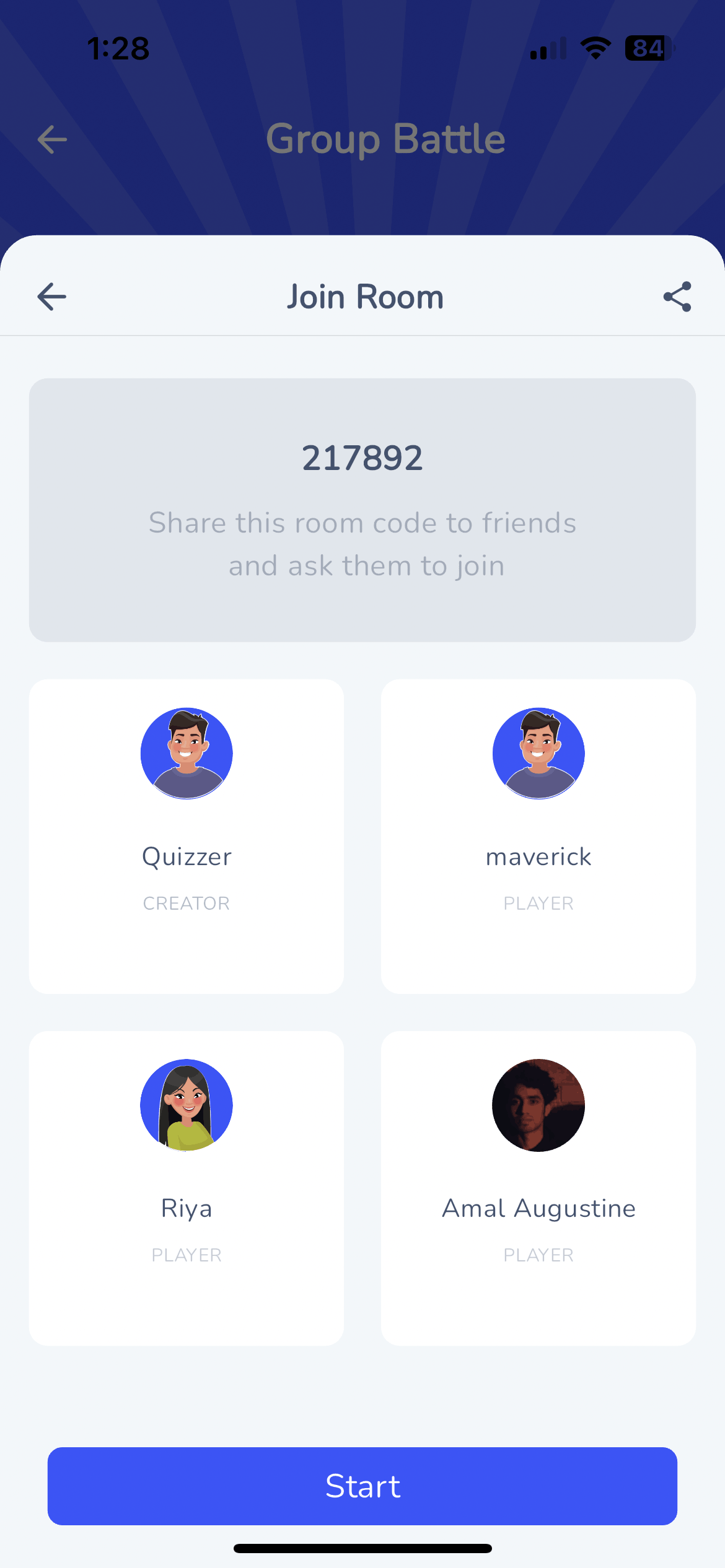Viewport: 725px width, 1568px height.
Task: Select the Riya player card
Action: [x=187, y=1188]
